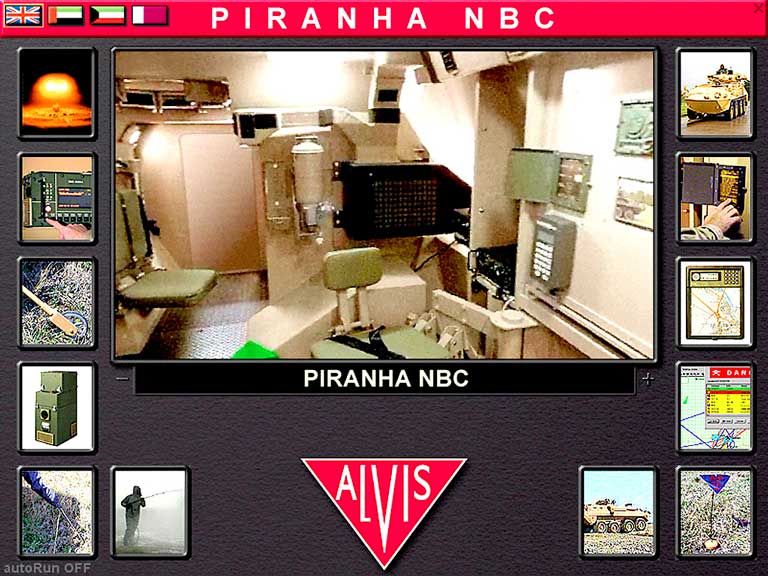Open the blue-gloved sampling thumbnail
The image size is (768, 576).
point(57,511)
